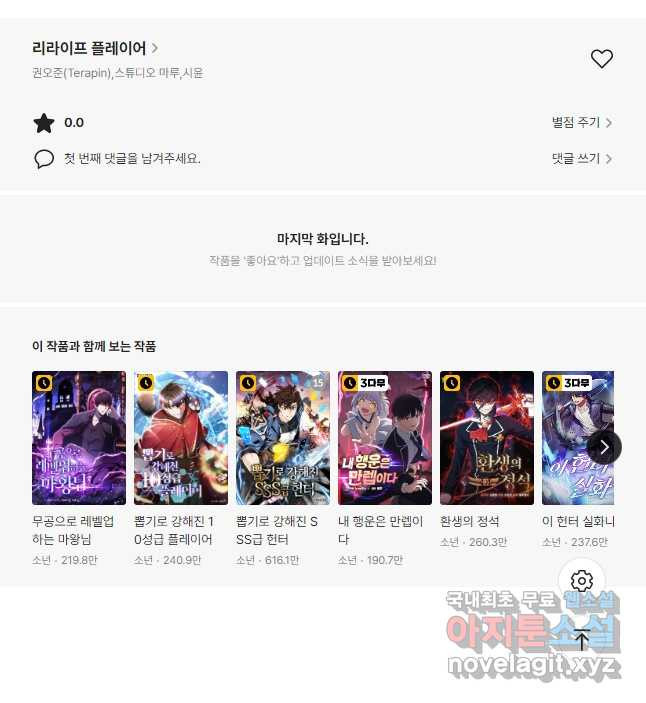
Task: Open 환생의 정석 webtoon
Action: click(487, 438)
